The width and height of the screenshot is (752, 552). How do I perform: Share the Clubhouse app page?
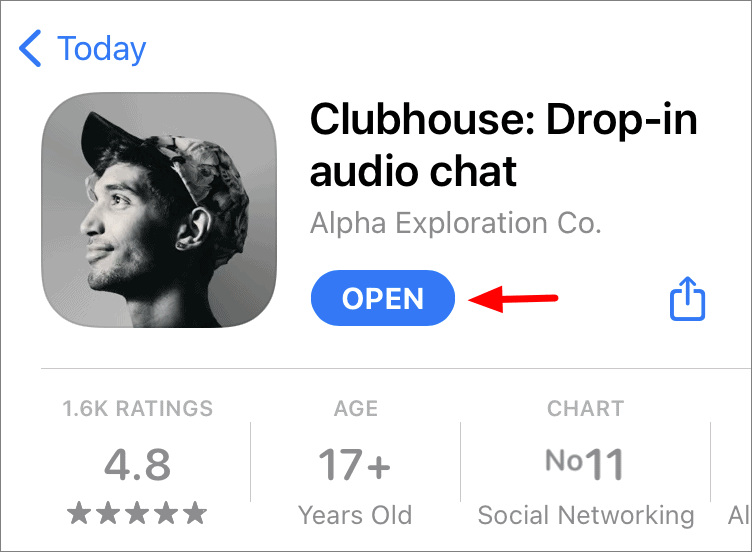tap(687, 298)
